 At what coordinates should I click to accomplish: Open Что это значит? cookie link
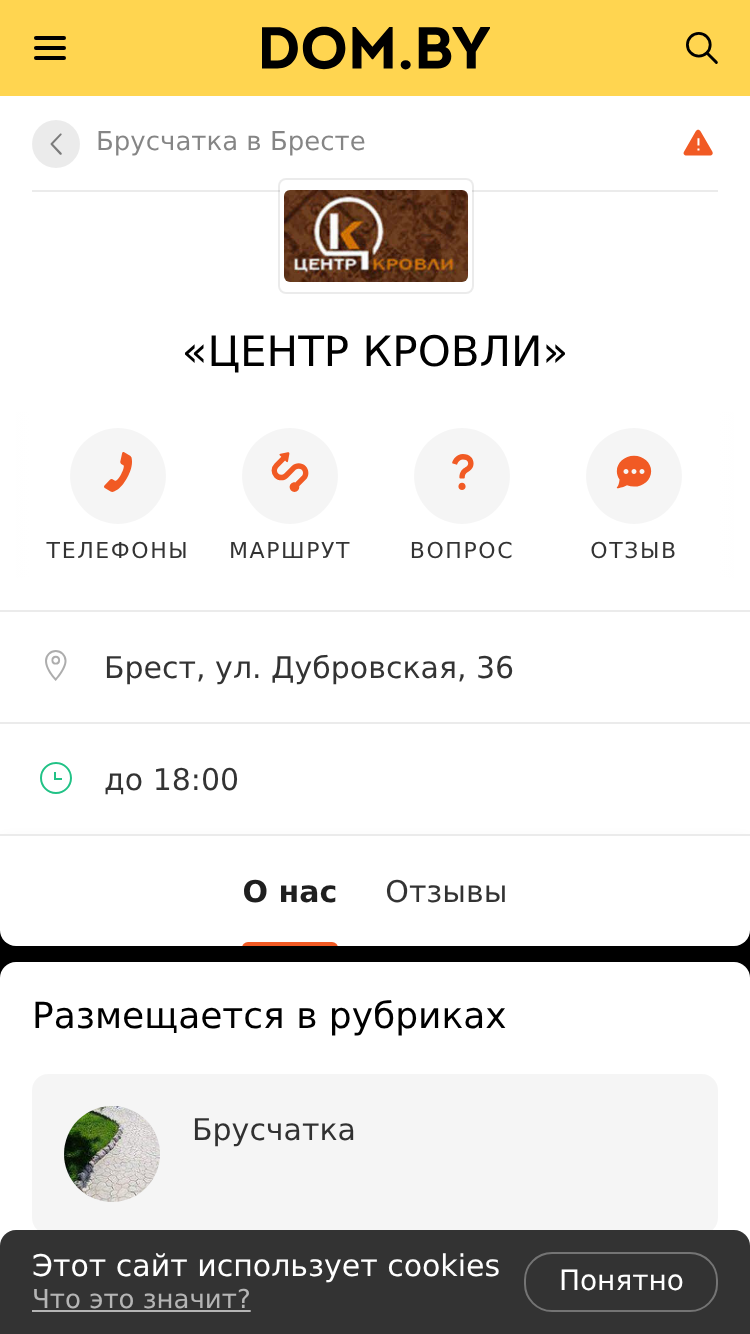(141, 1299)
